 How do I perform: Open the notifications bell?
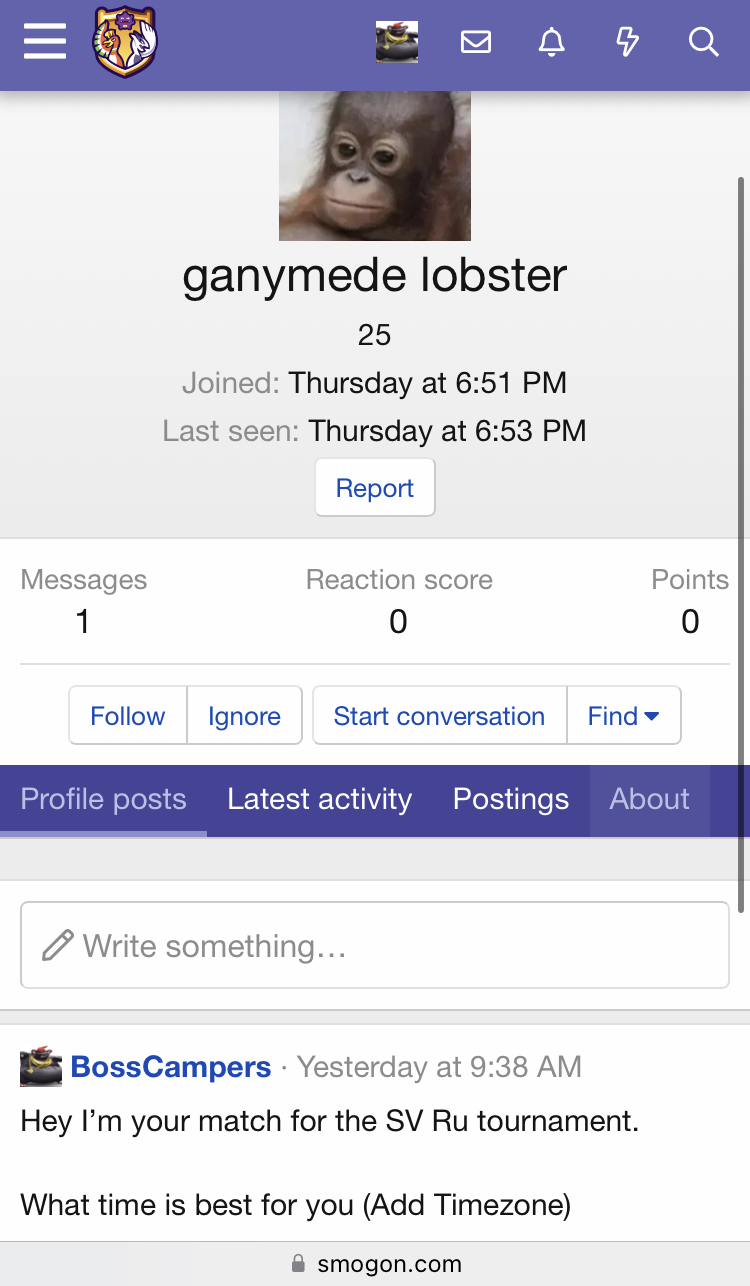pyautogui.click(x=552, y=42)
